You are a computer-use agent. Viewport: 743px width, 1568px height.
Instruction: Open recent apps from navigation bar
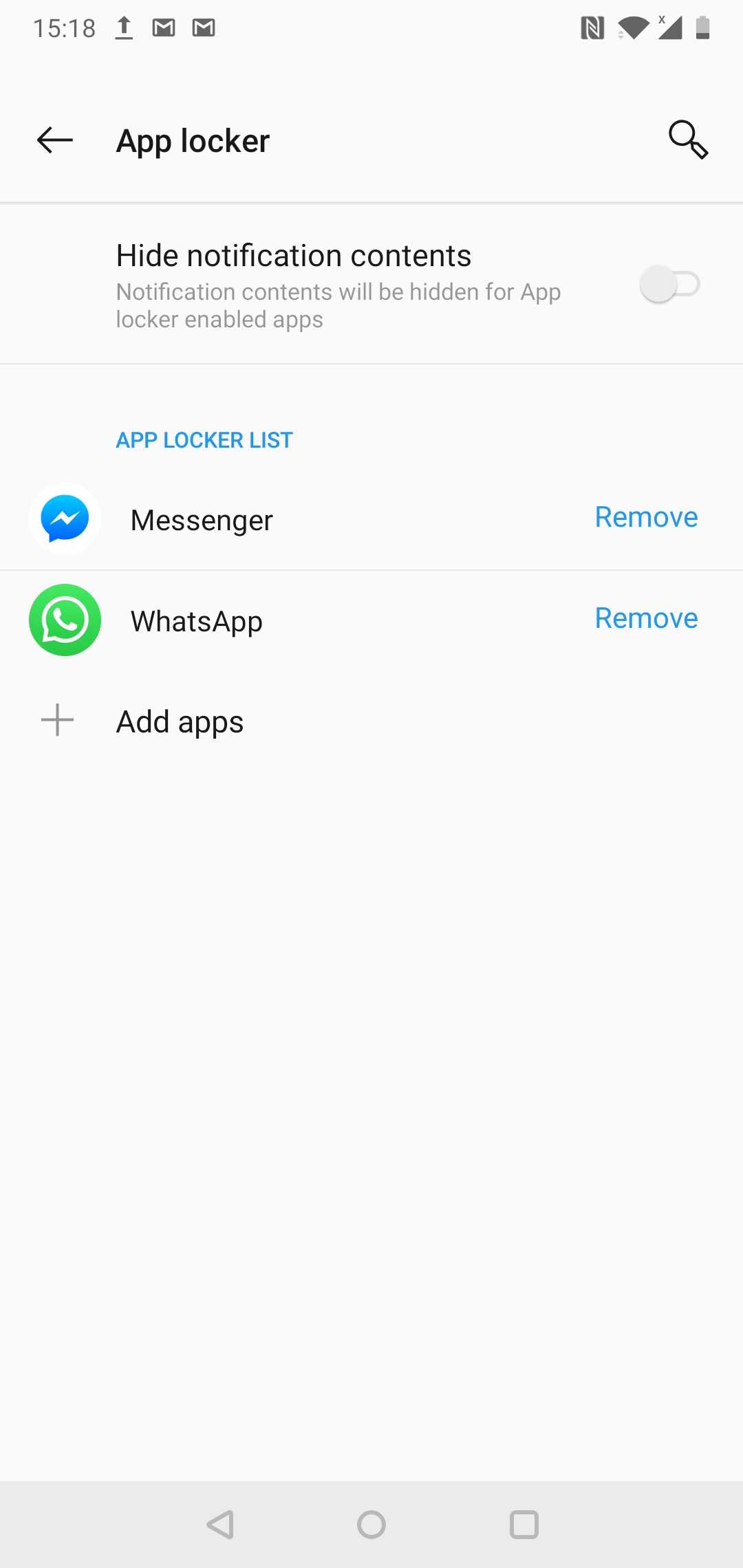pos(524,1525)
